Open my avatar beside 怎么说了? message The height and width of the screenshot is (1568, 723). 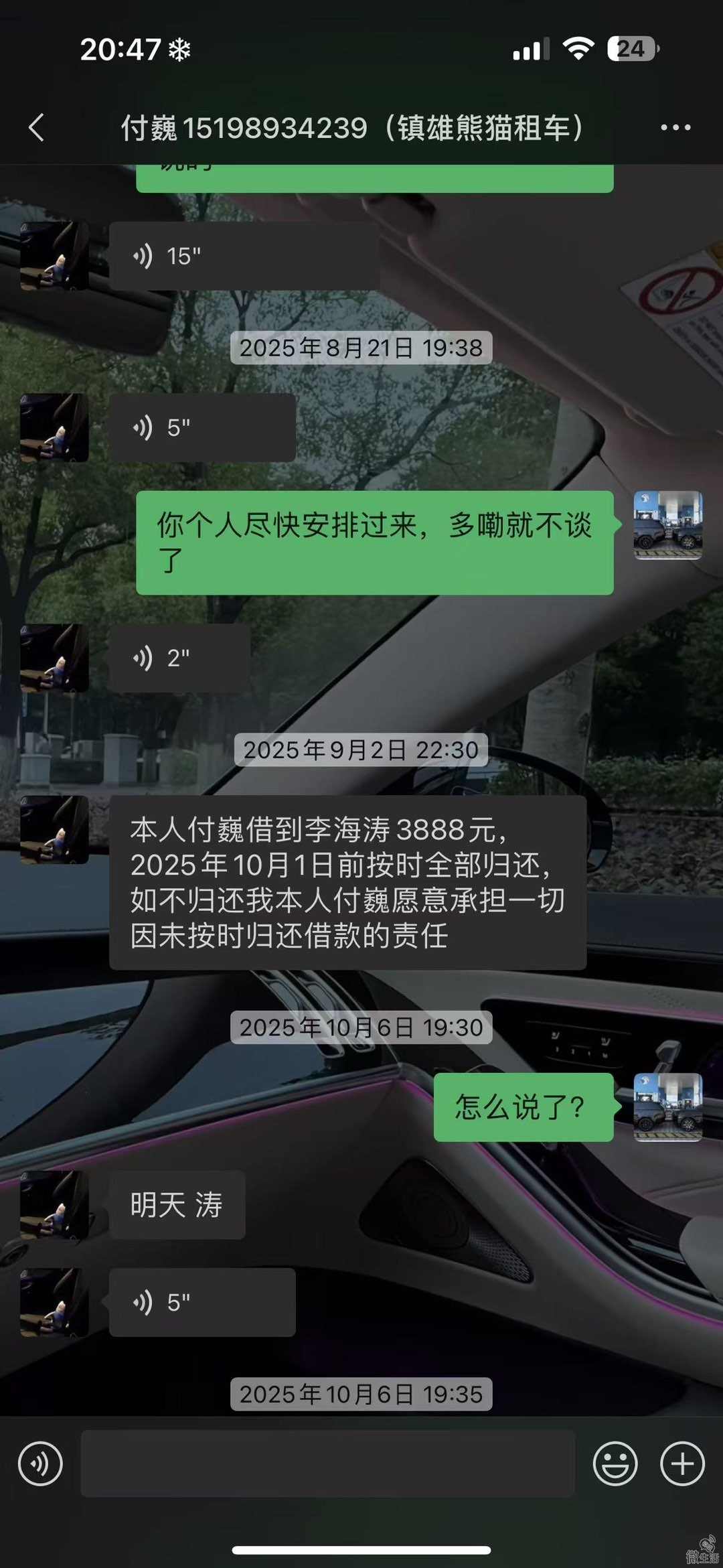pyautogui.click(x=667, y=1107)
